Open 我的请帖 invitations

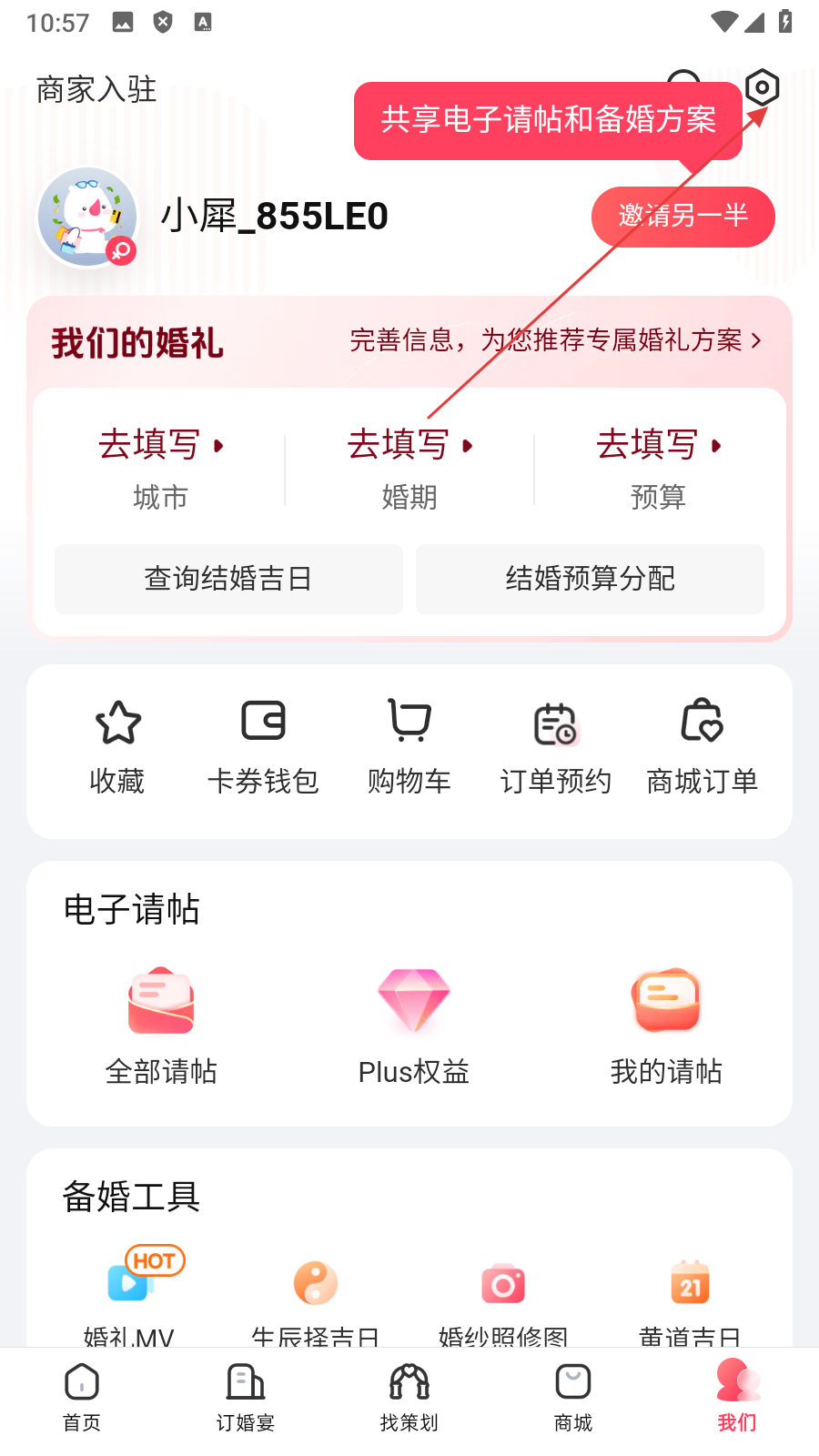(x=666, y=1026)
